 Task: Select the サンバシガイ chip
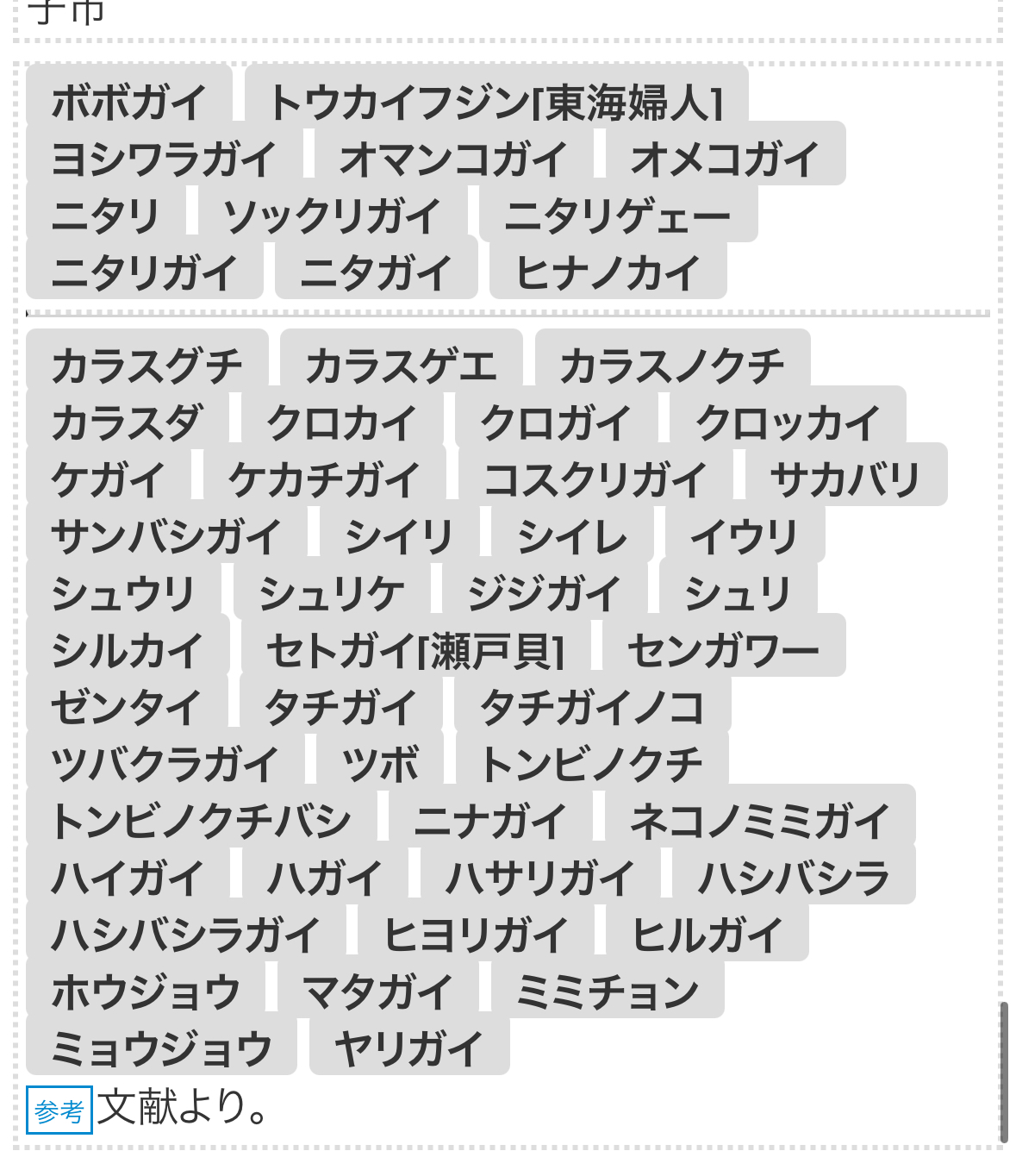pos(167,537)
